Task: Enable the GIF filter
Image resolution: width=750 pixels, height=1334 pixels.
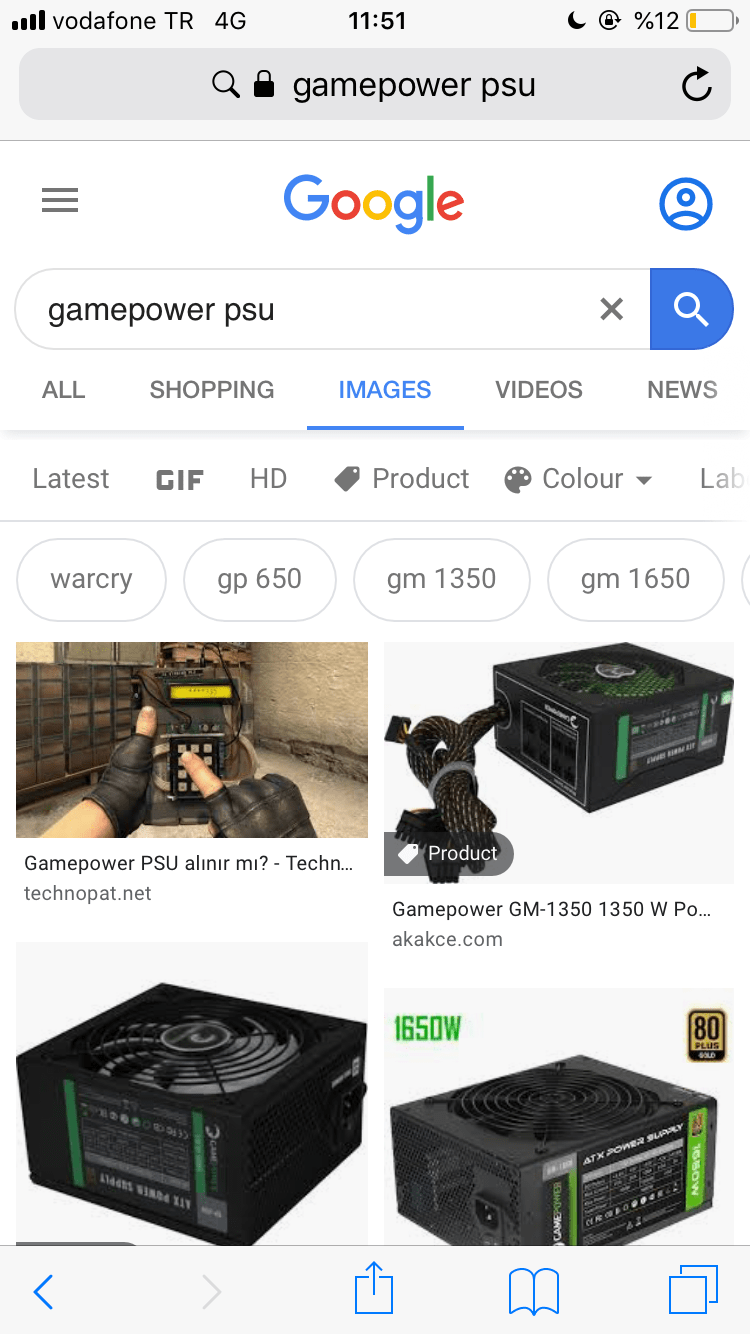Action: tap(179, 479)
